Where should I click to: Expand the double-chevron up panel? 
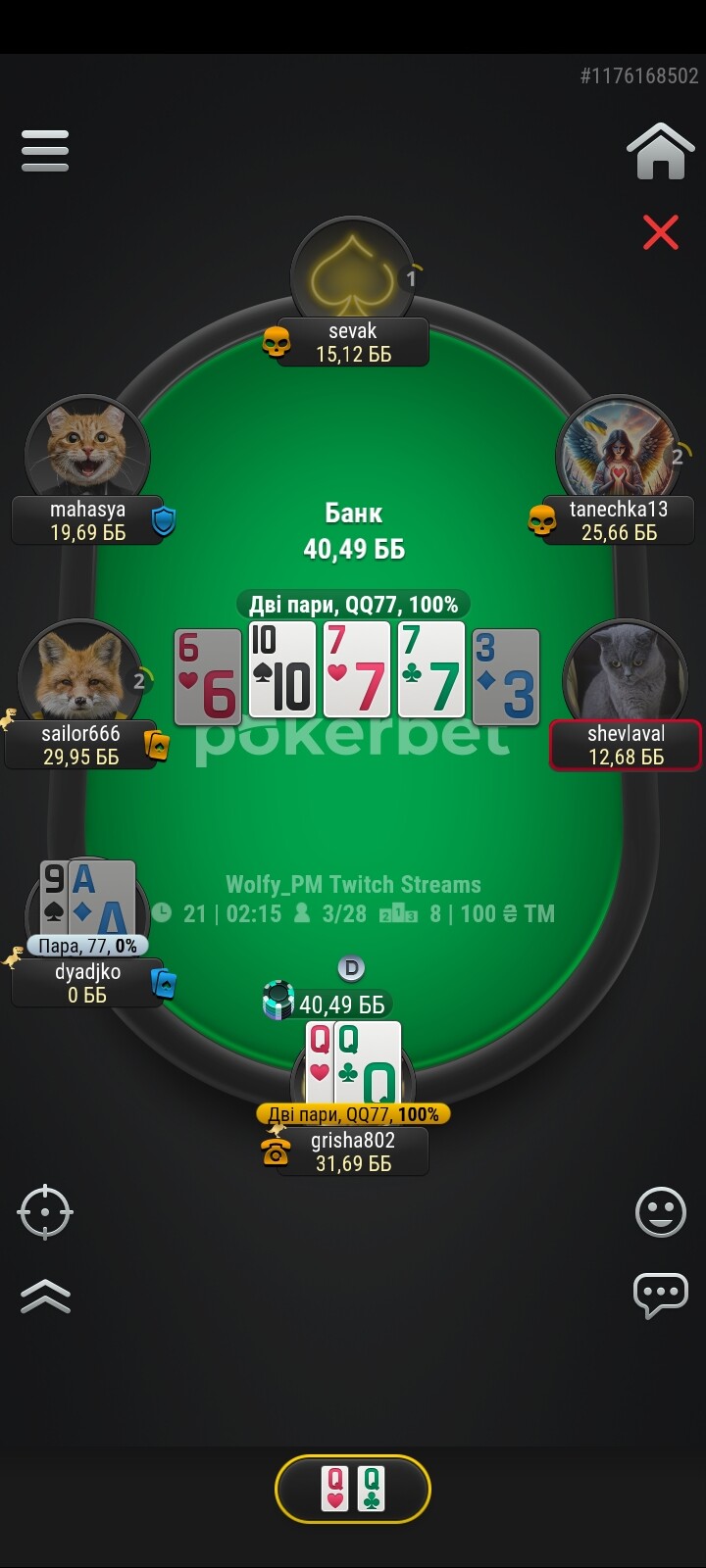pyautogui.click(x=45, y=1296)
